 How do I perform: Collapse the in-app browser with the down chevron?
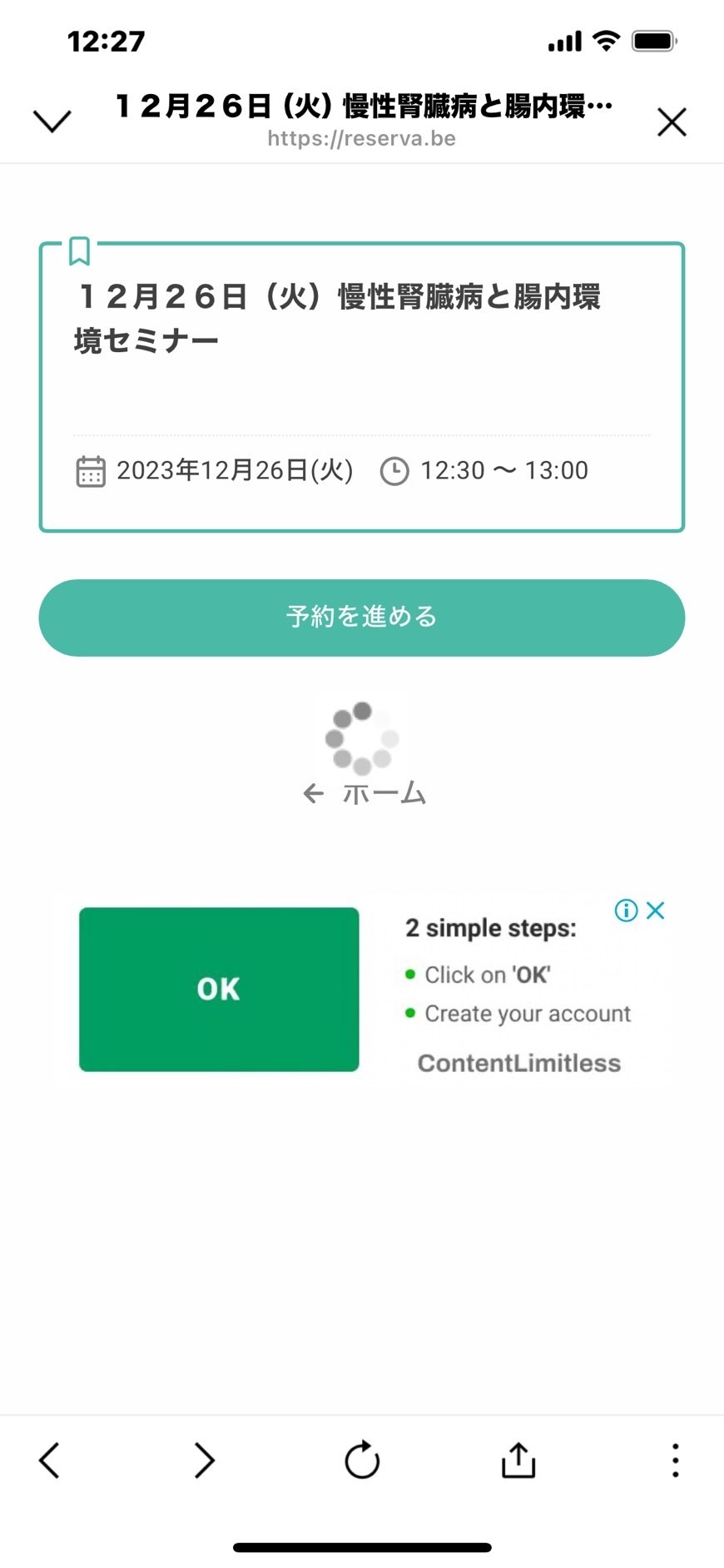coord(52,122)
